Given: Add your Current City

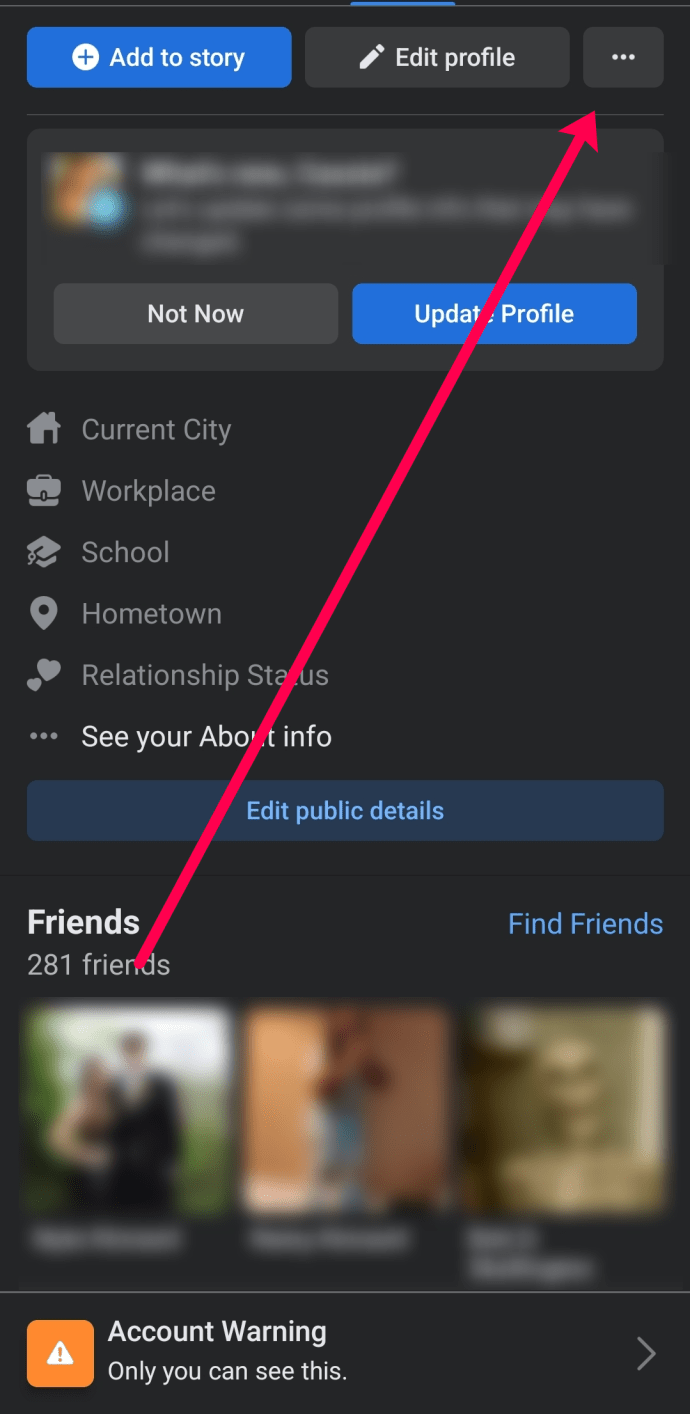Looking at the screenshot, I should click(x=156, y=430).
